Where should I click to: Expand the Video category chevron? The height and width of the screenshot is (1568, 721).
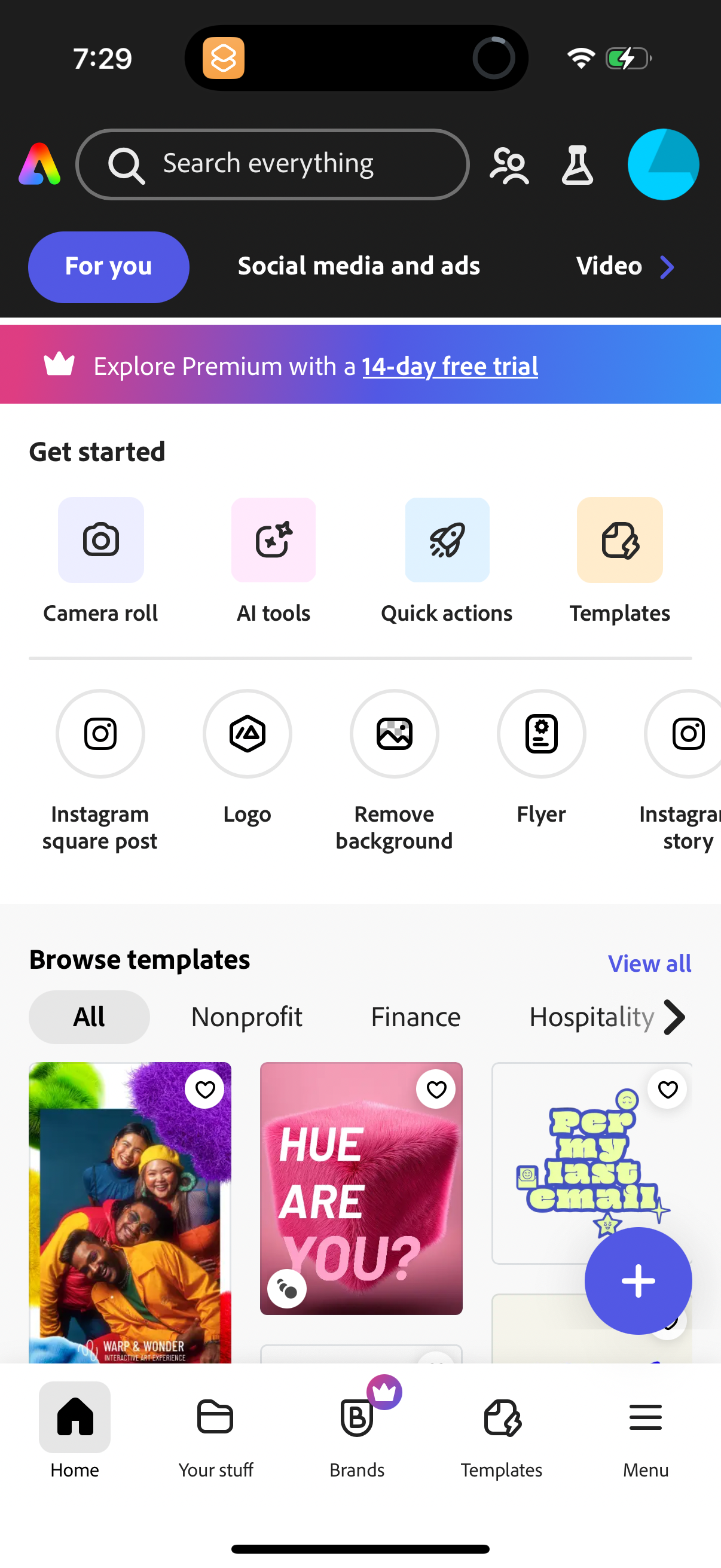[x=667, y=267]
